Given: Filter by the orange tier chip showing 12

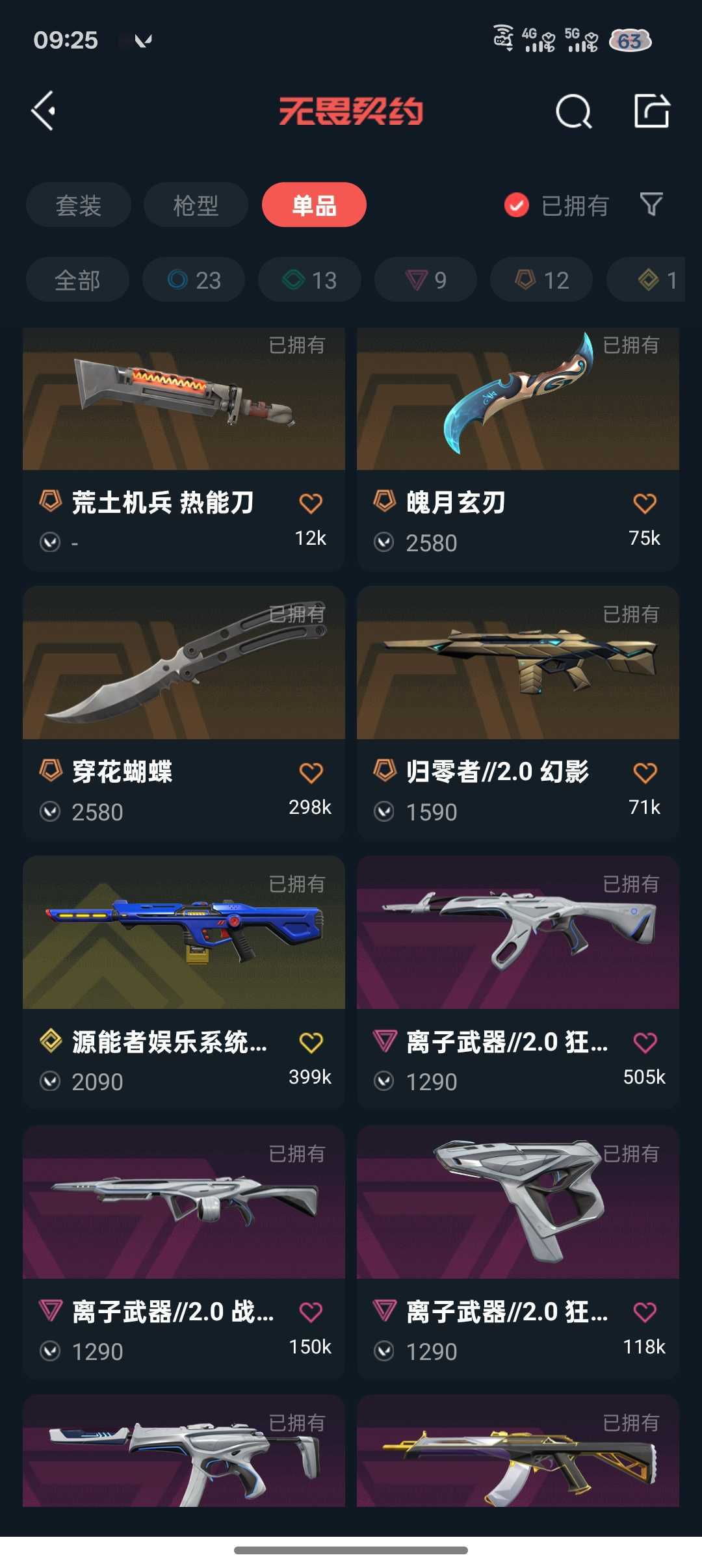Looking at the screenshot, I should (541, 280).
